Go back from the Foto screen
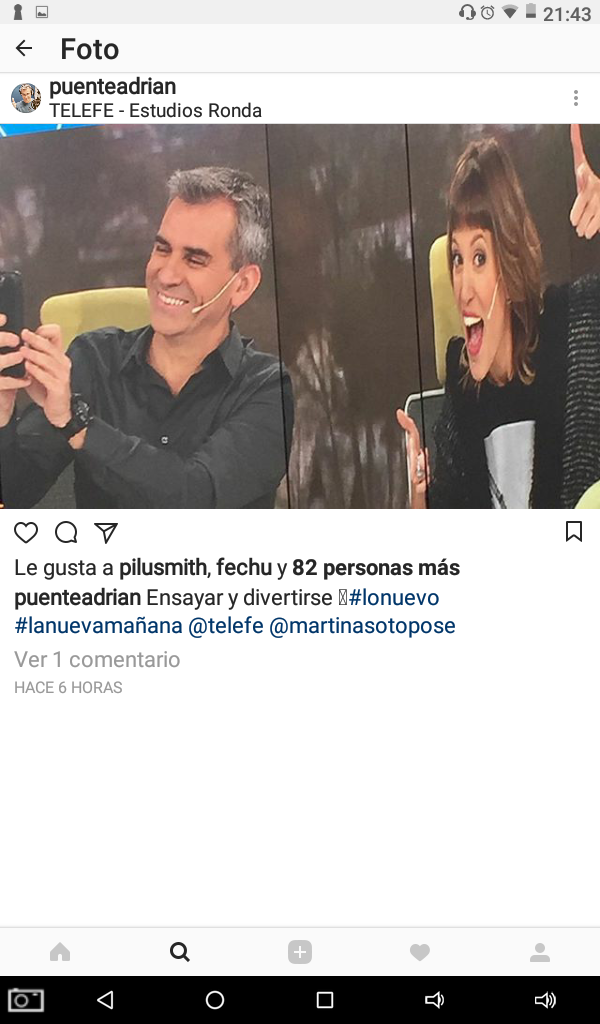 pyautogui.click(x=24, y=48)
